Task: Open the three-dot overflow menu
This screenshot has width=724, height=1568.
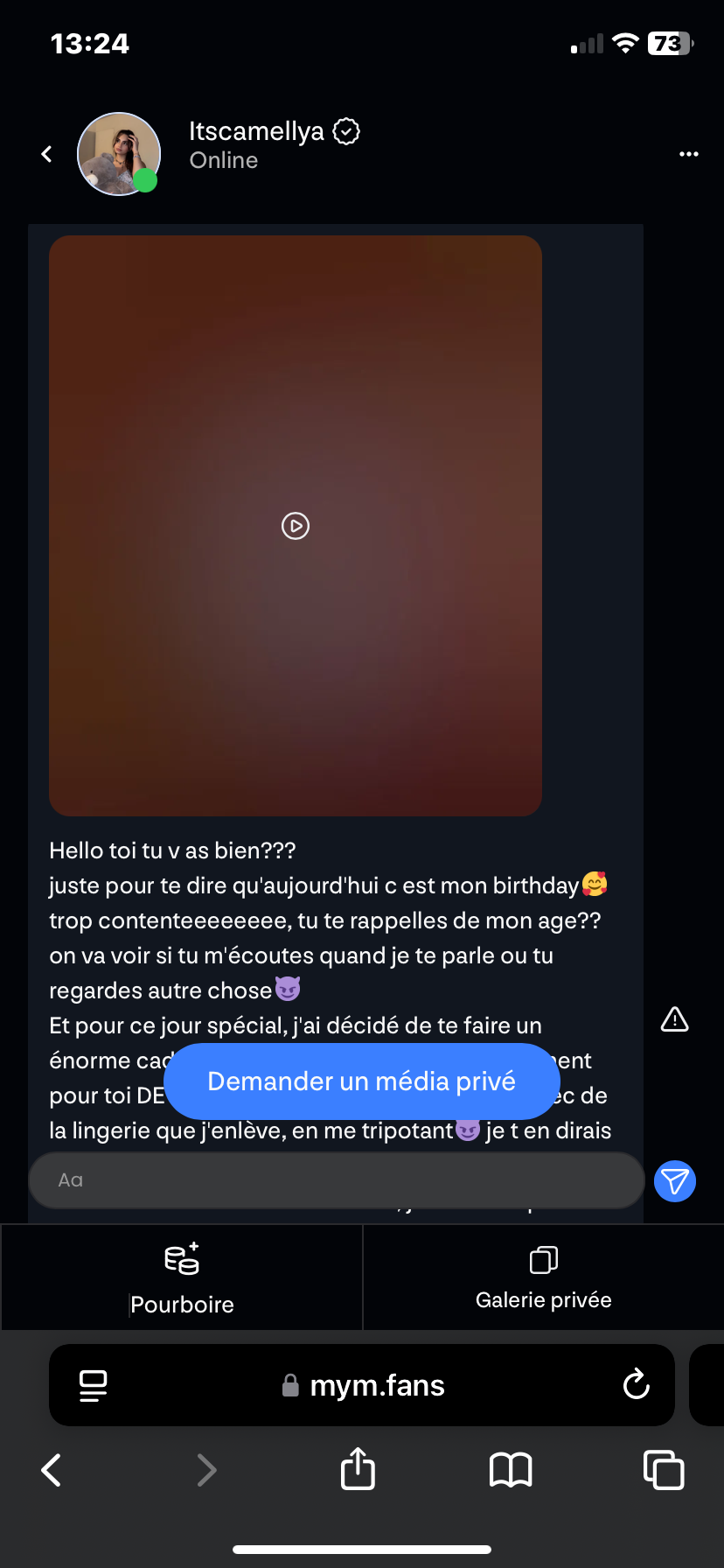Action: 689,154
